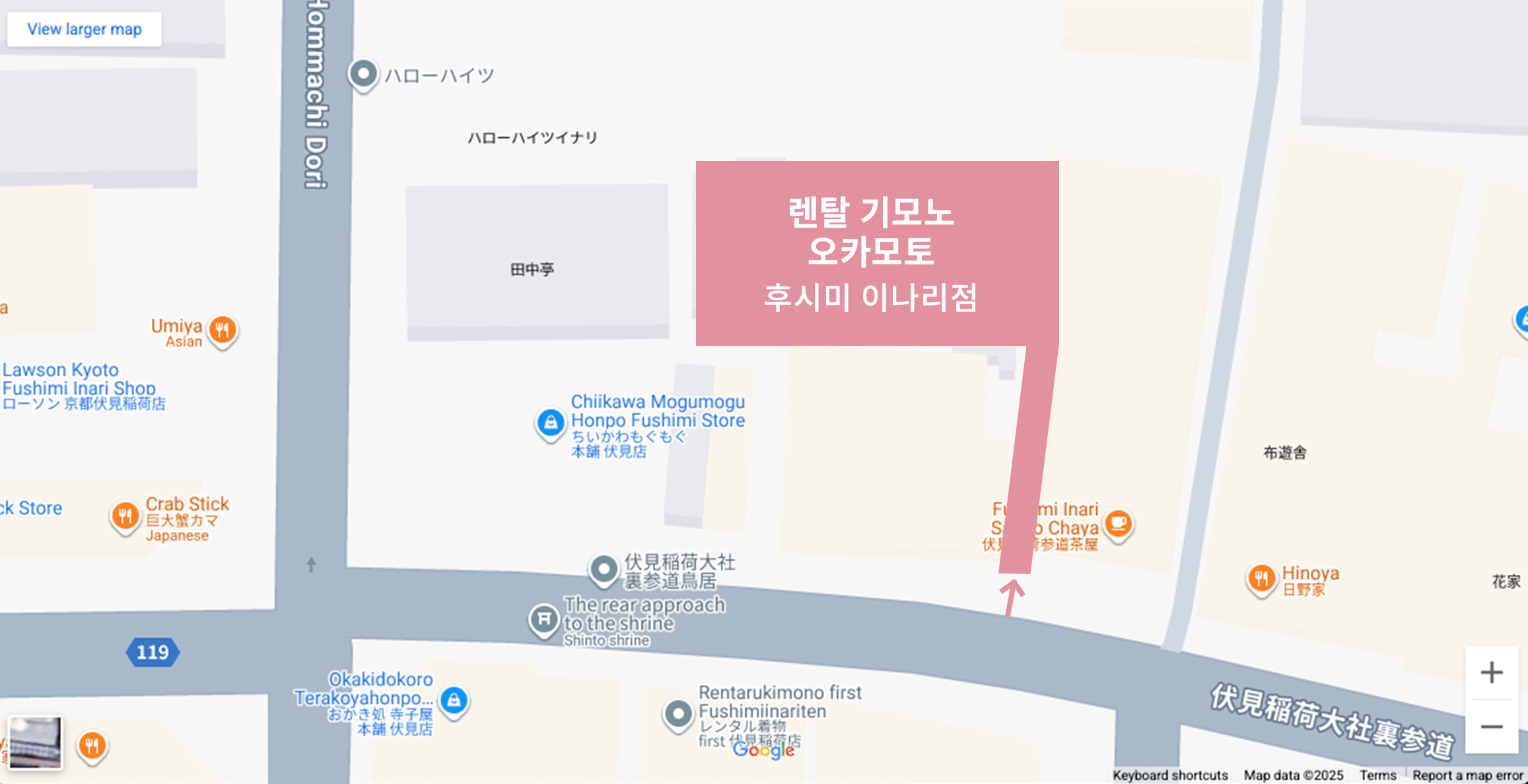Image resolution: width=1528 pixels, height=784 pixels.
Task: Open the View larger map link
Action: (84, 29)
